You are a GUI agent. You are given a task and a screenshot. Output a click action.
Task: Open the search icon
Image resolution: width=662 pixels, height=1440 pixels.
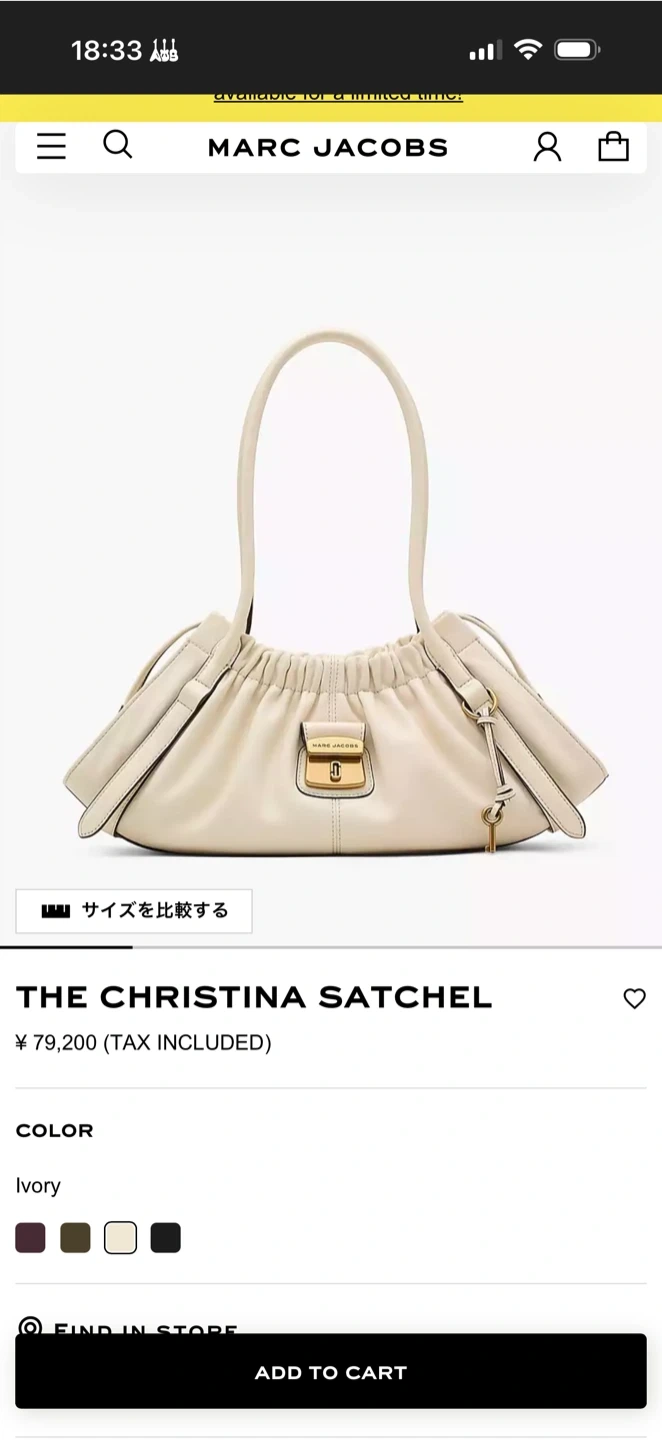[x=118, y=145]
